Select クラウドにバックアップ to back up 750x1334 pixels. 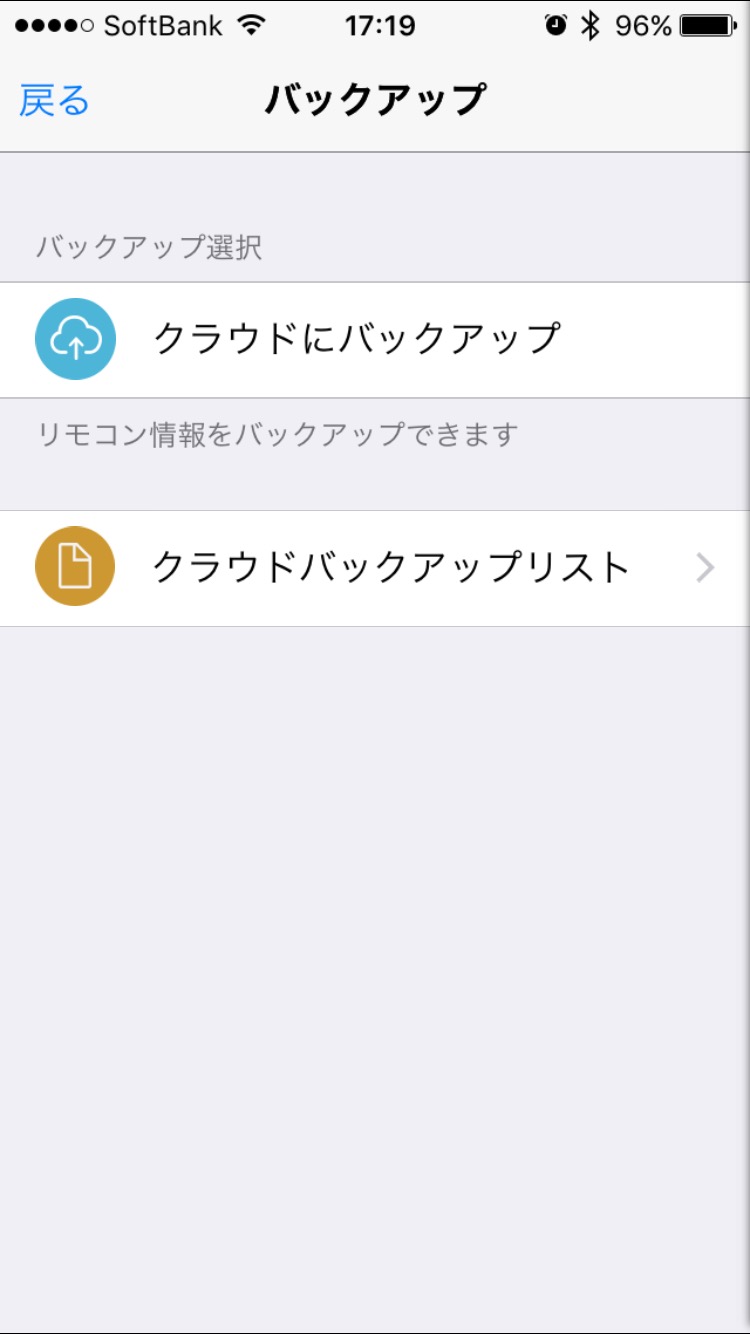coord(375,340)
